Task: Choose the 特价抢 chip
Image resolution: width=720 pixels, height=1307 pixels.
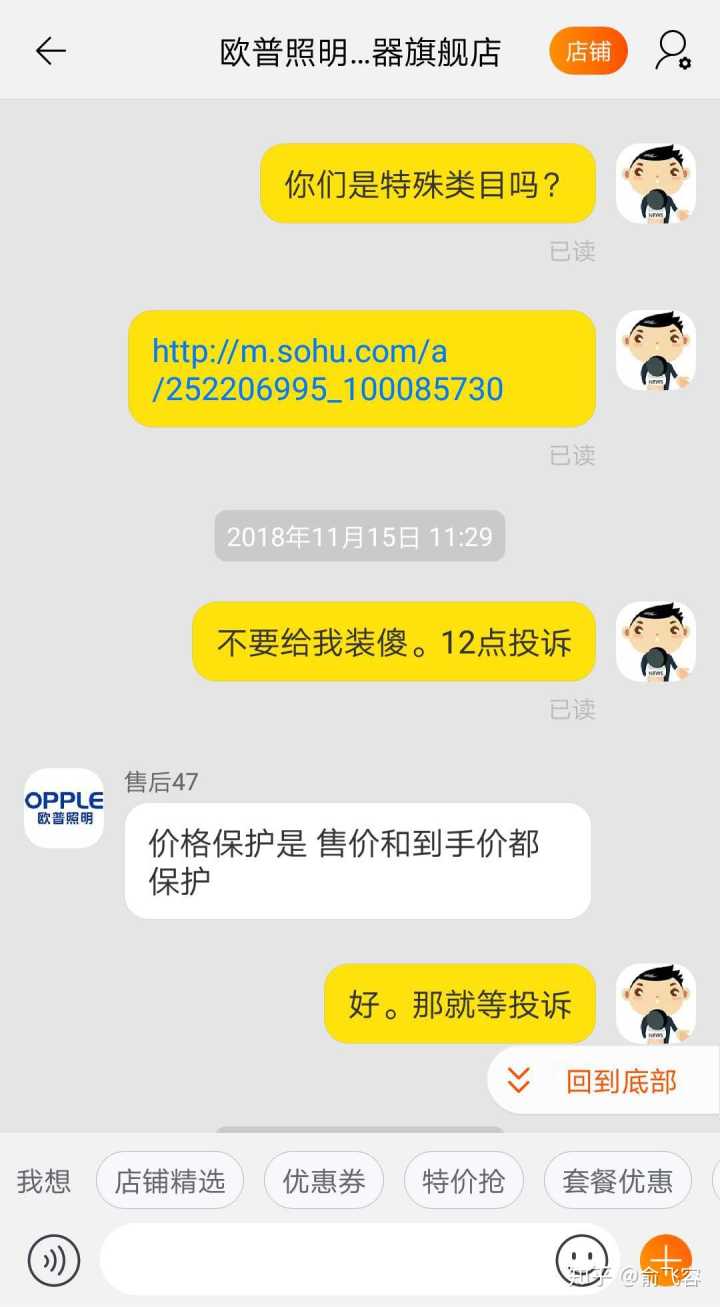Action: (x=463, y=1181)
